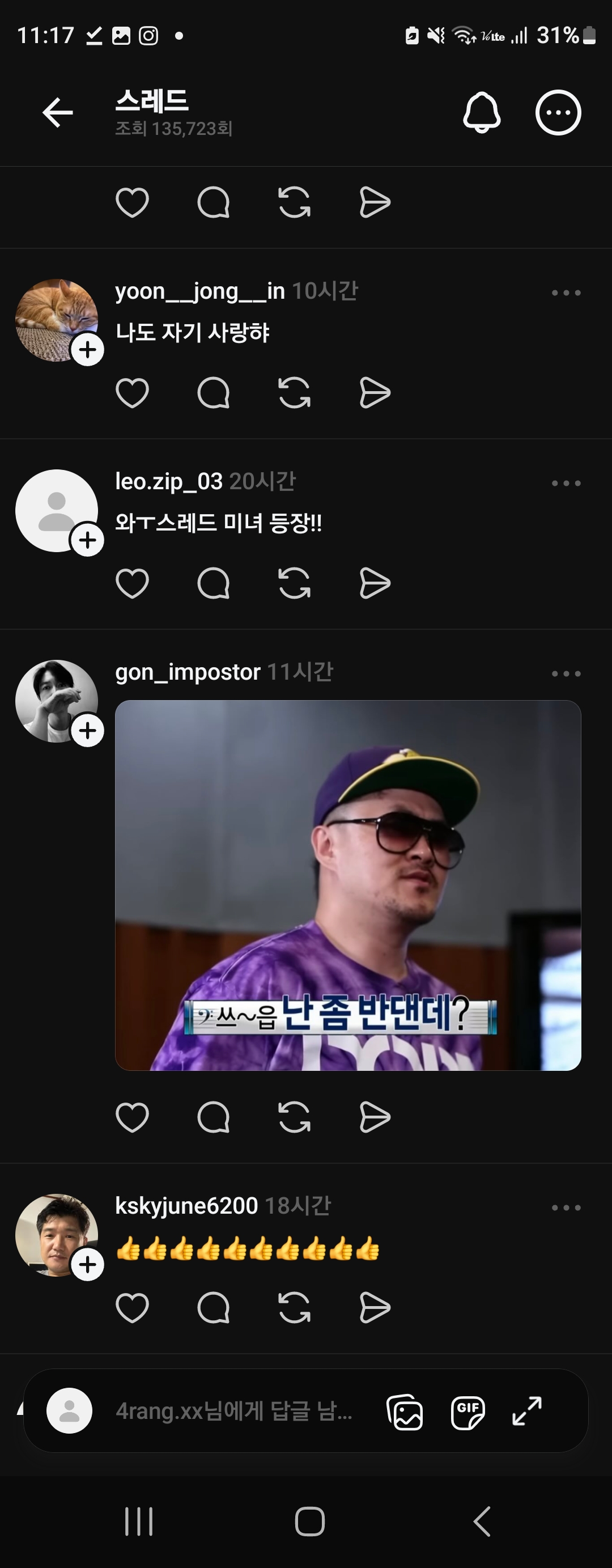Add a GIF to the reply

[467, 1412]
